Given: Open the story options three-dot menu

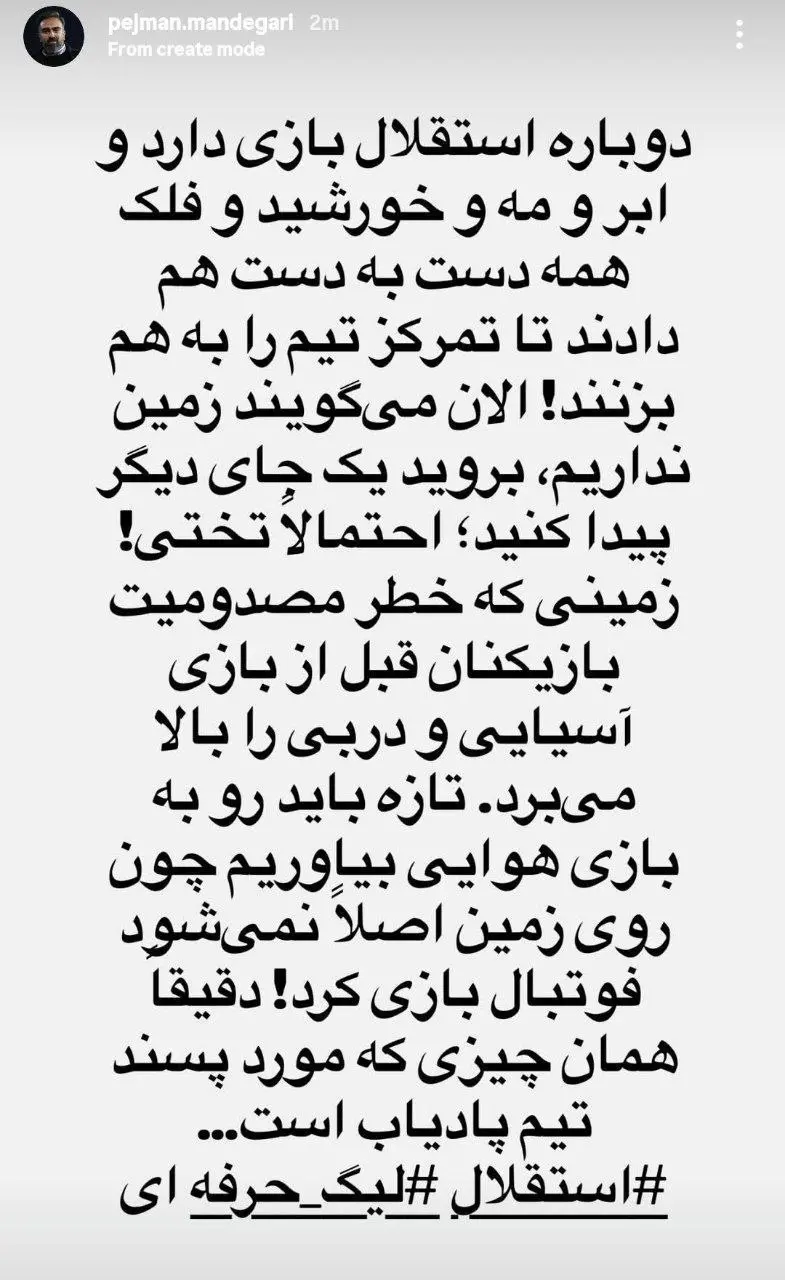Looking at the screenshot, I should (x=738, y=33).
